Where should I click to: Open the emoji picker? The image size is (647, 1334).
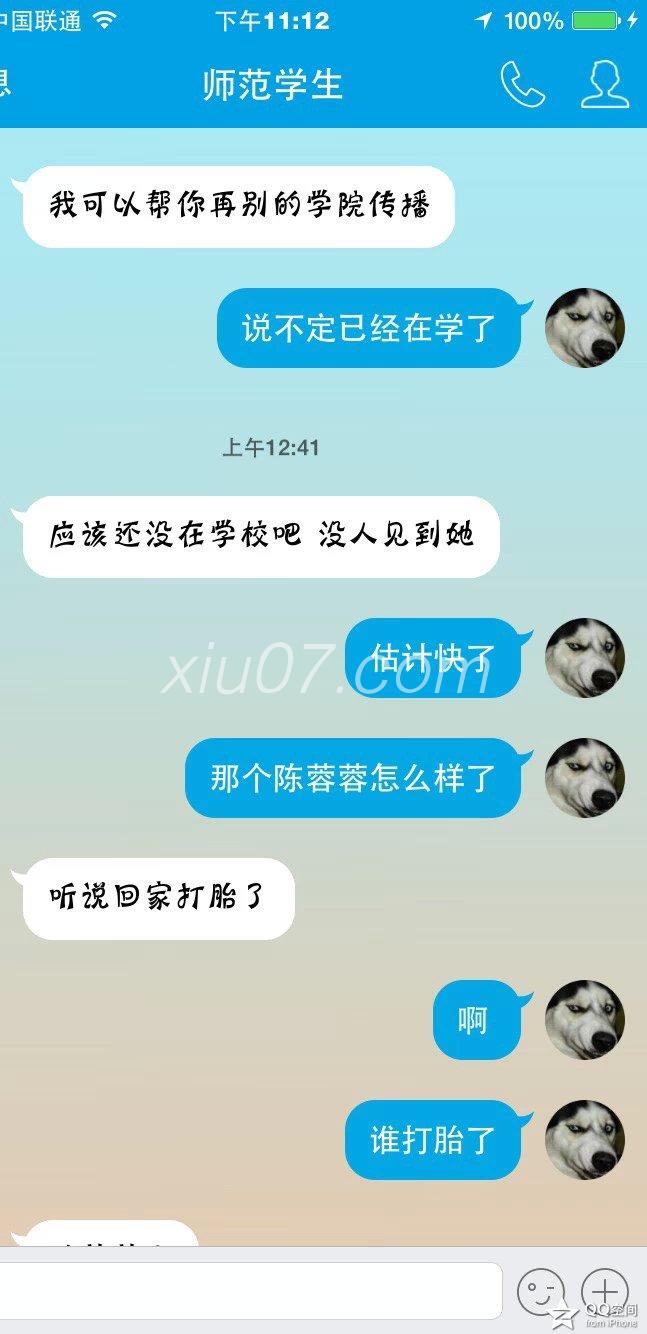(541, 1291)
